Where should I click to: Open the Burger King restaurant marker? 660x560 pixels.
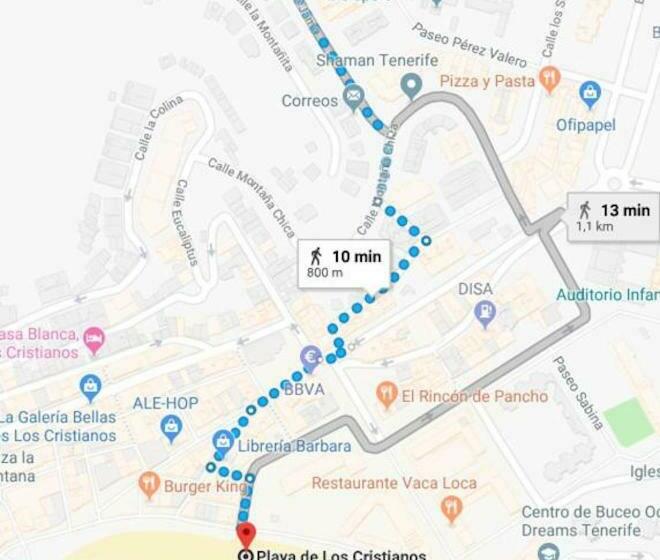150,486
